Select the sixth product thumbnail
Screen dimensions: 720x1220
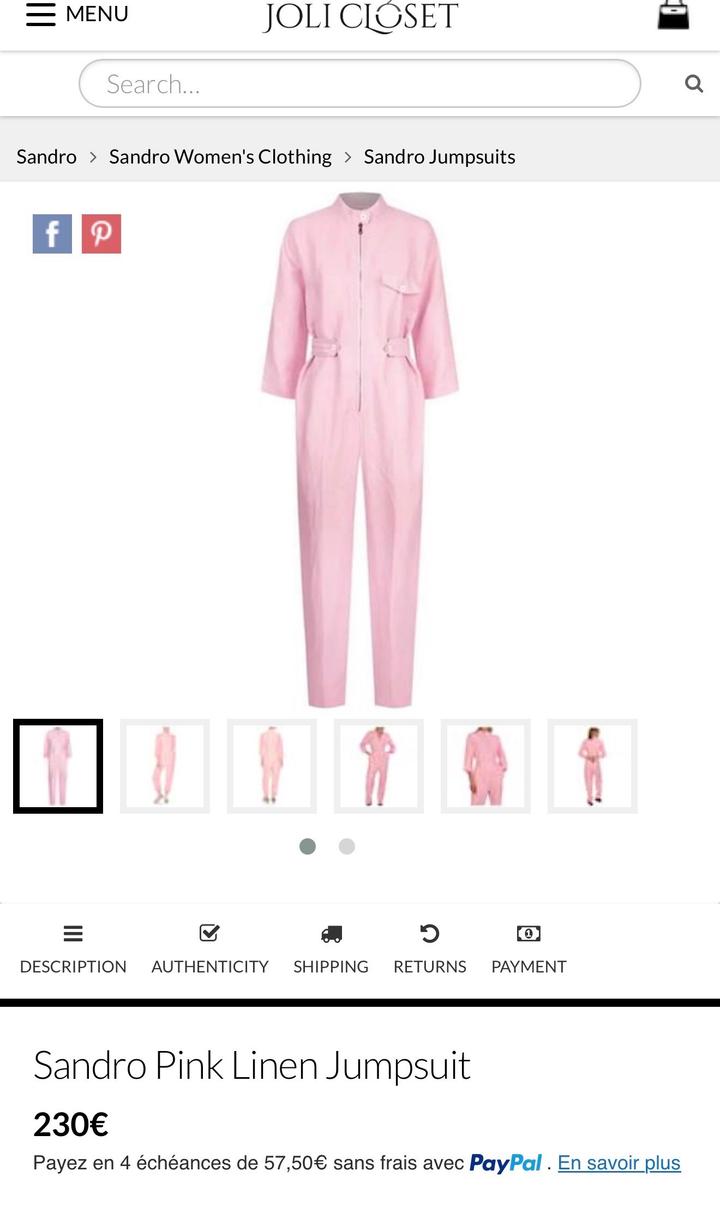click(x=593, y=766)
